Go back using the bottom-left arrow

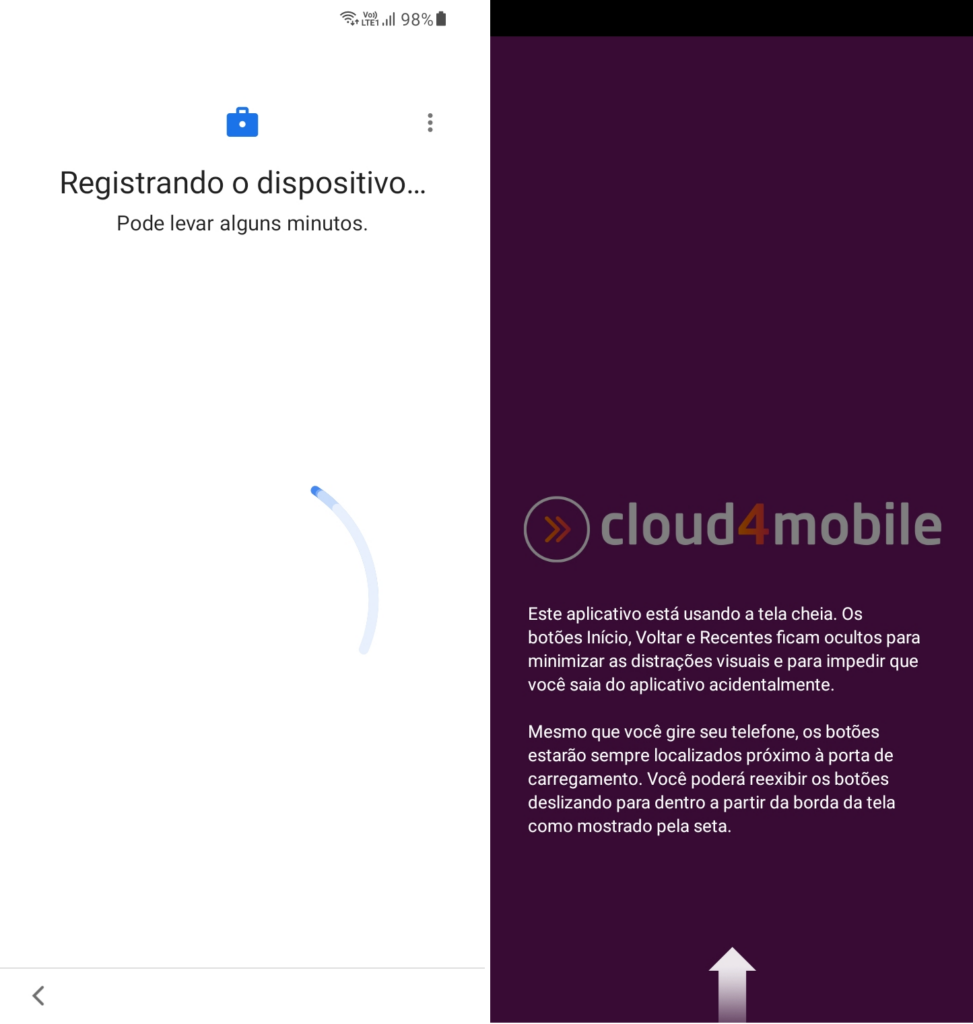point(38,995)
